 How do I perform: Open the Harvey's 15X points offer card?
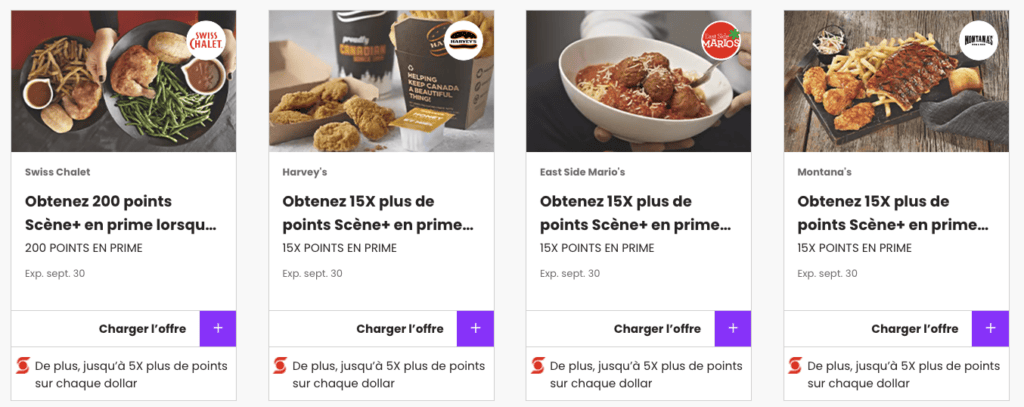(x=380, y=212)
